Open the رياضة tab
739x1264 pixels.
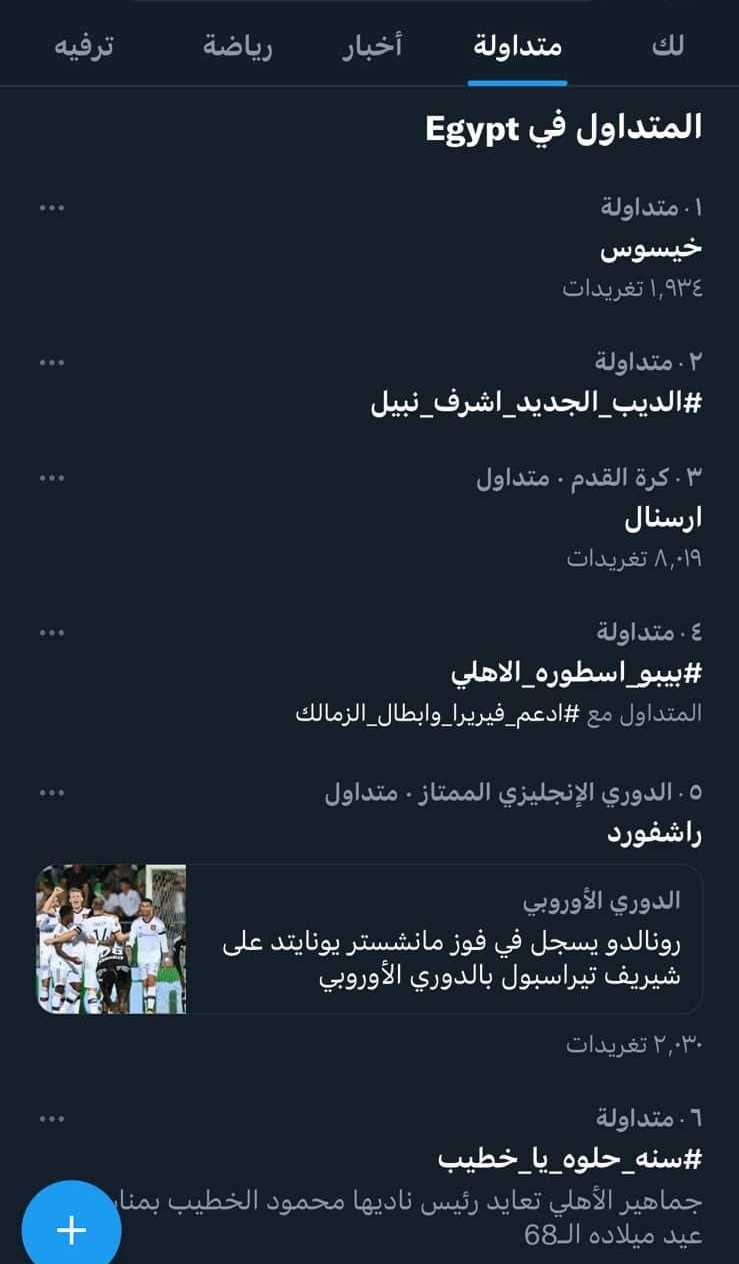[237, 47]
